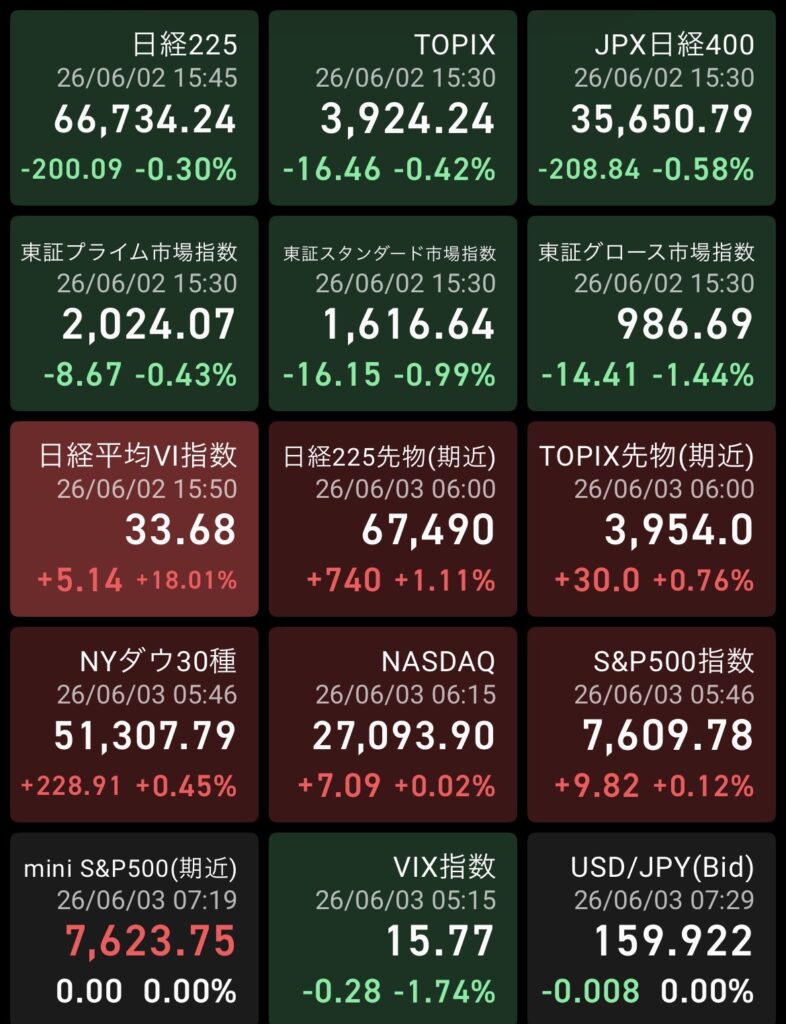Open 東証スタンダード市場指数 tile

coord(393,313)
